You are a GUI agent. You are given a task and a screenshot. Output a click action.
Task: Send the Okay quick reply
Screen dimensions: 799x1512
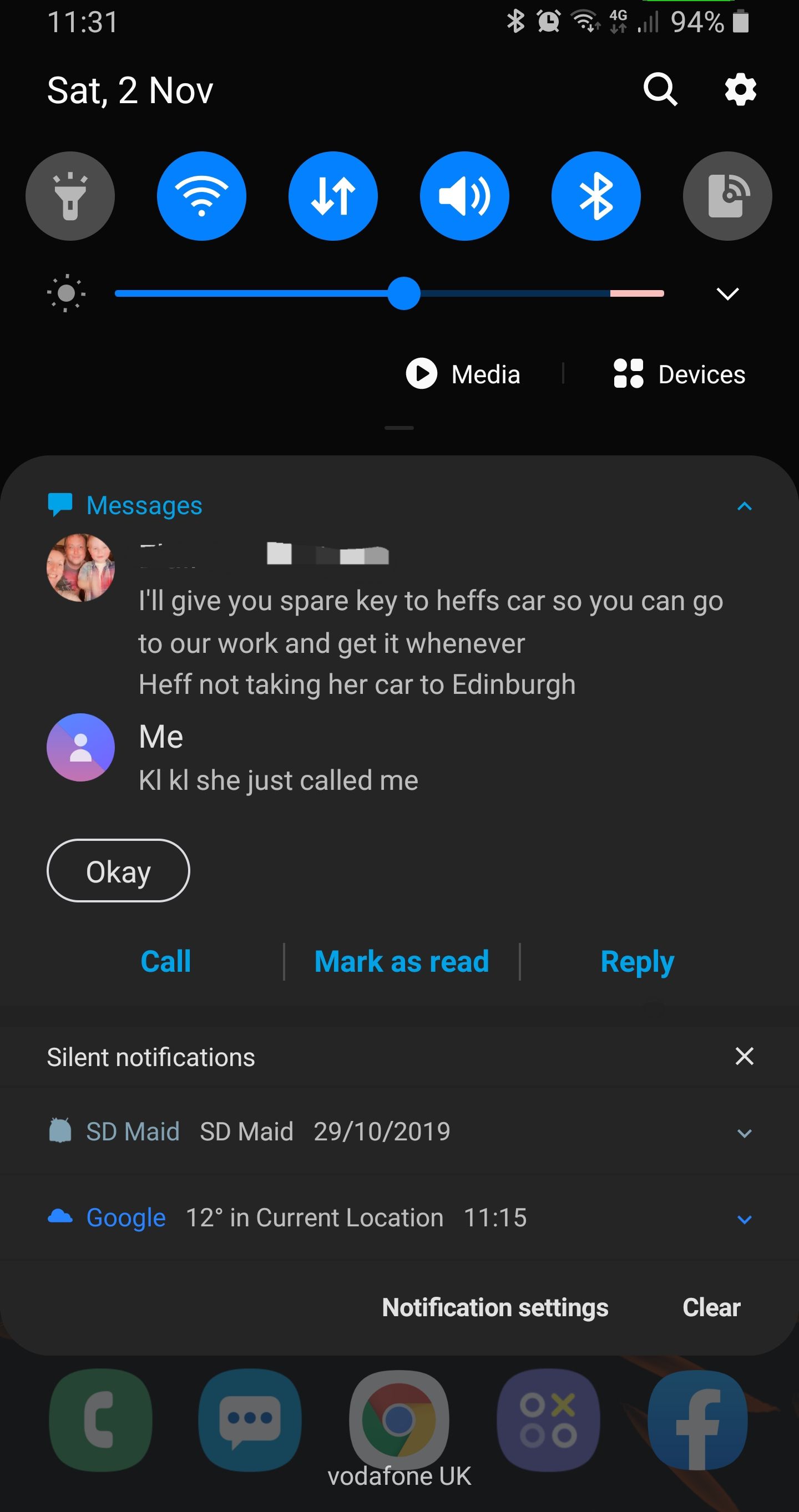click(118, 871)
